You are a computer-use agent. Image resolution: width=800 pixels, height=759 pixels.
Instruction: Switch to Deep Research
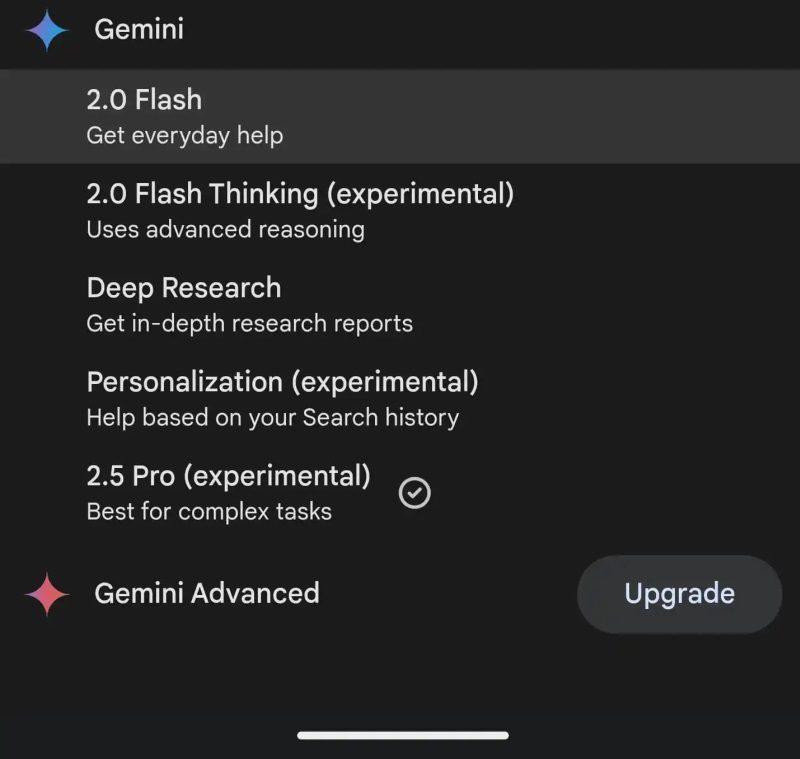[250, 304]
